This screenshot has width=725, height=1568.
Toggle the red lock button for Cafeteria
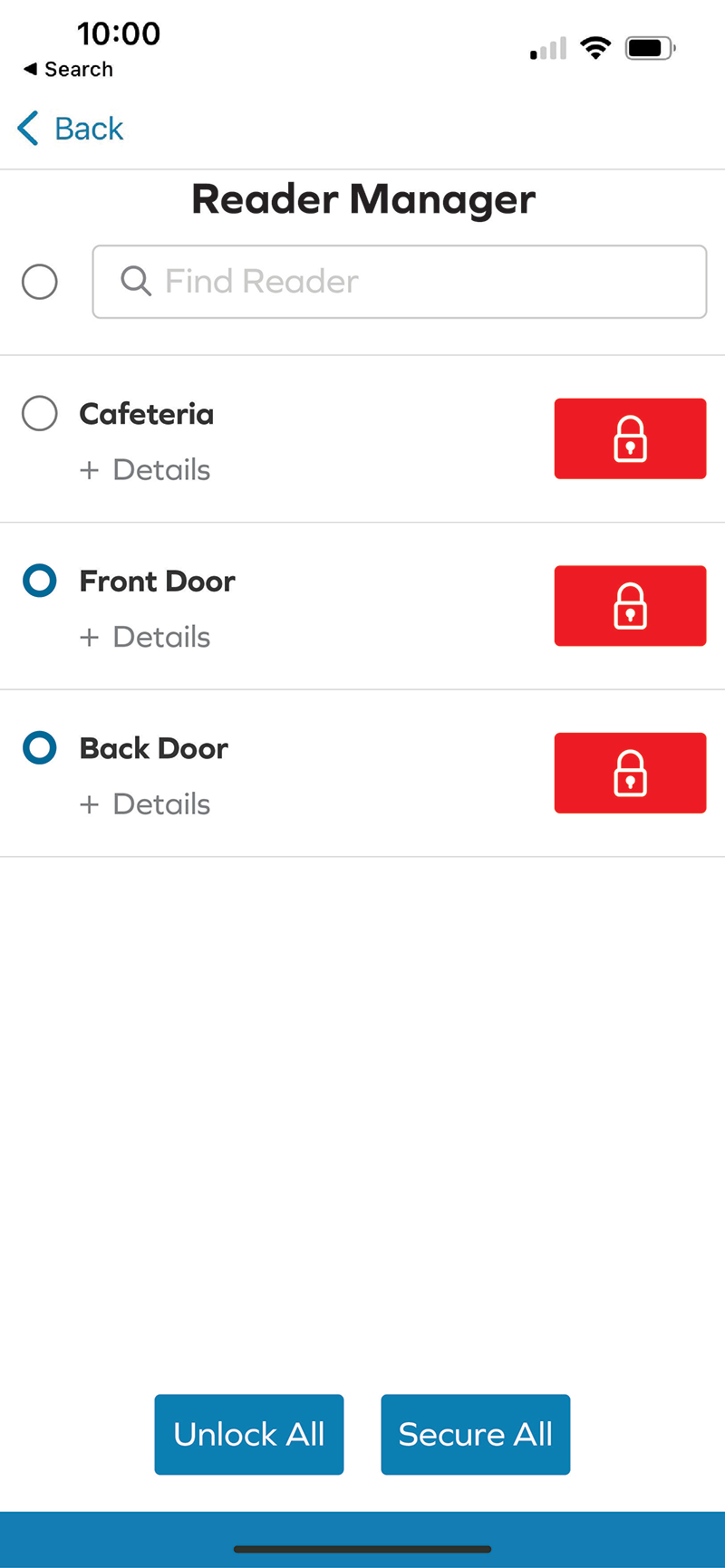[630, 438]
